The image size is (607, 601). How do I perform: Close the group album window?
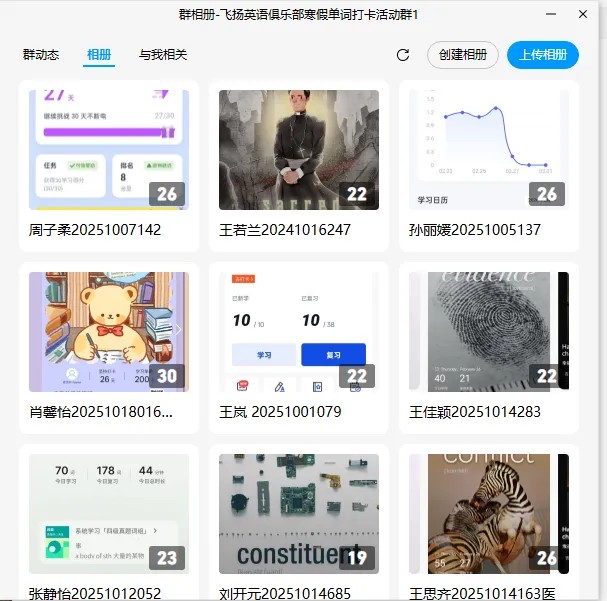(585, 15)
